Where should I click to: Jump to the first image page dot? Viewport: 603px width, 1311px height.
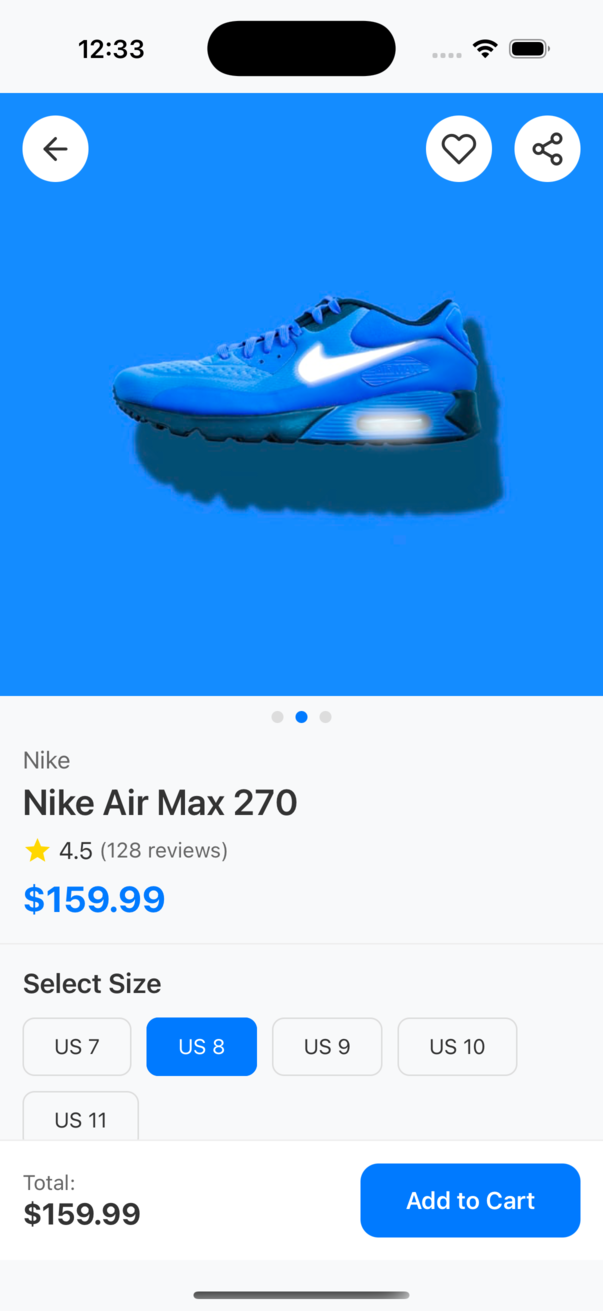click(277, 717)
